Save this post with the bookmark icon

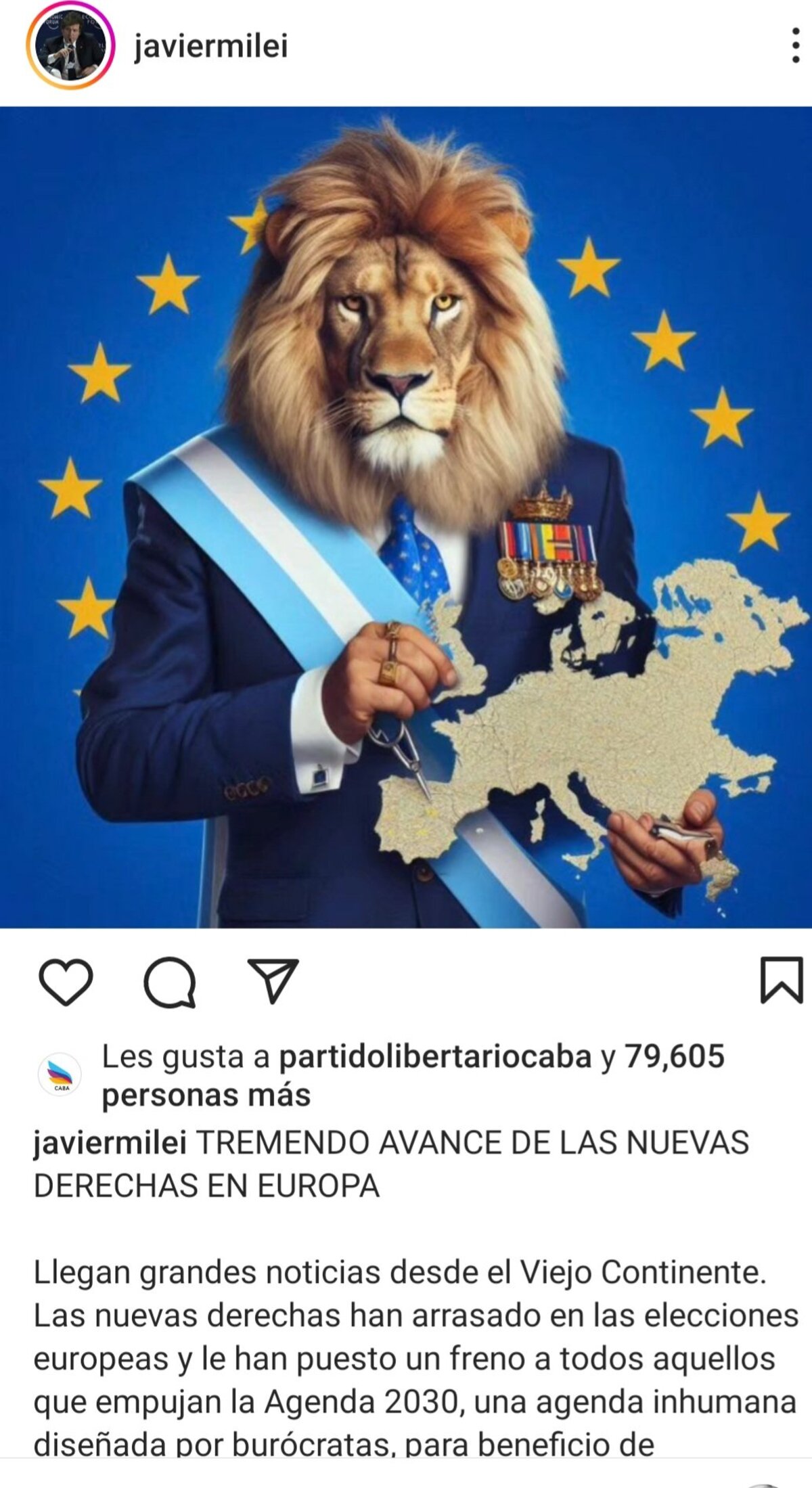[781, 980]
